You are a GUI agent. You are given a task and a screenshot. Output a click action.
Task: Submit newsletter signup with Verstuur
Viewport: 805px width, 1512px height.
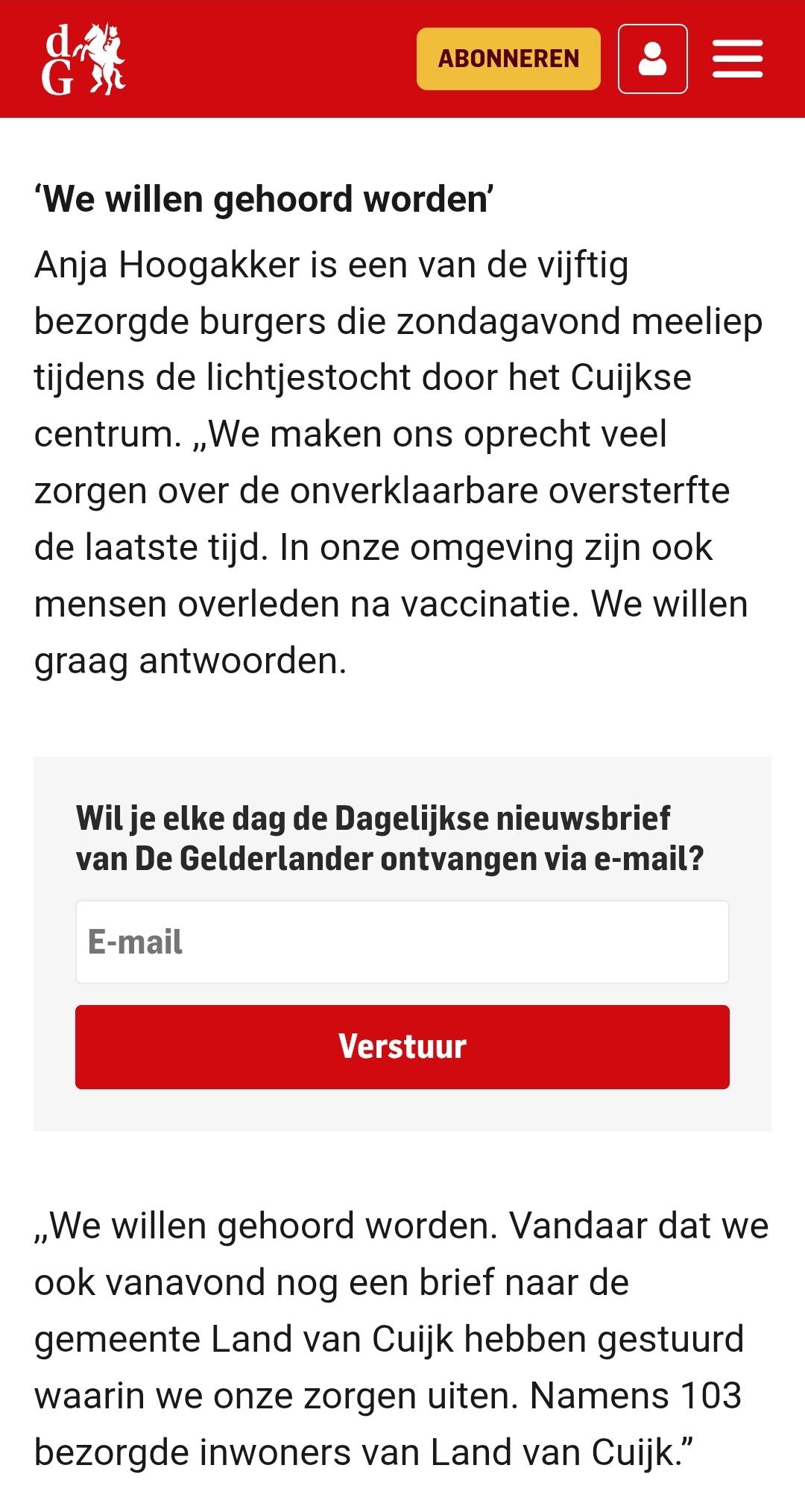coord(402,1046)
